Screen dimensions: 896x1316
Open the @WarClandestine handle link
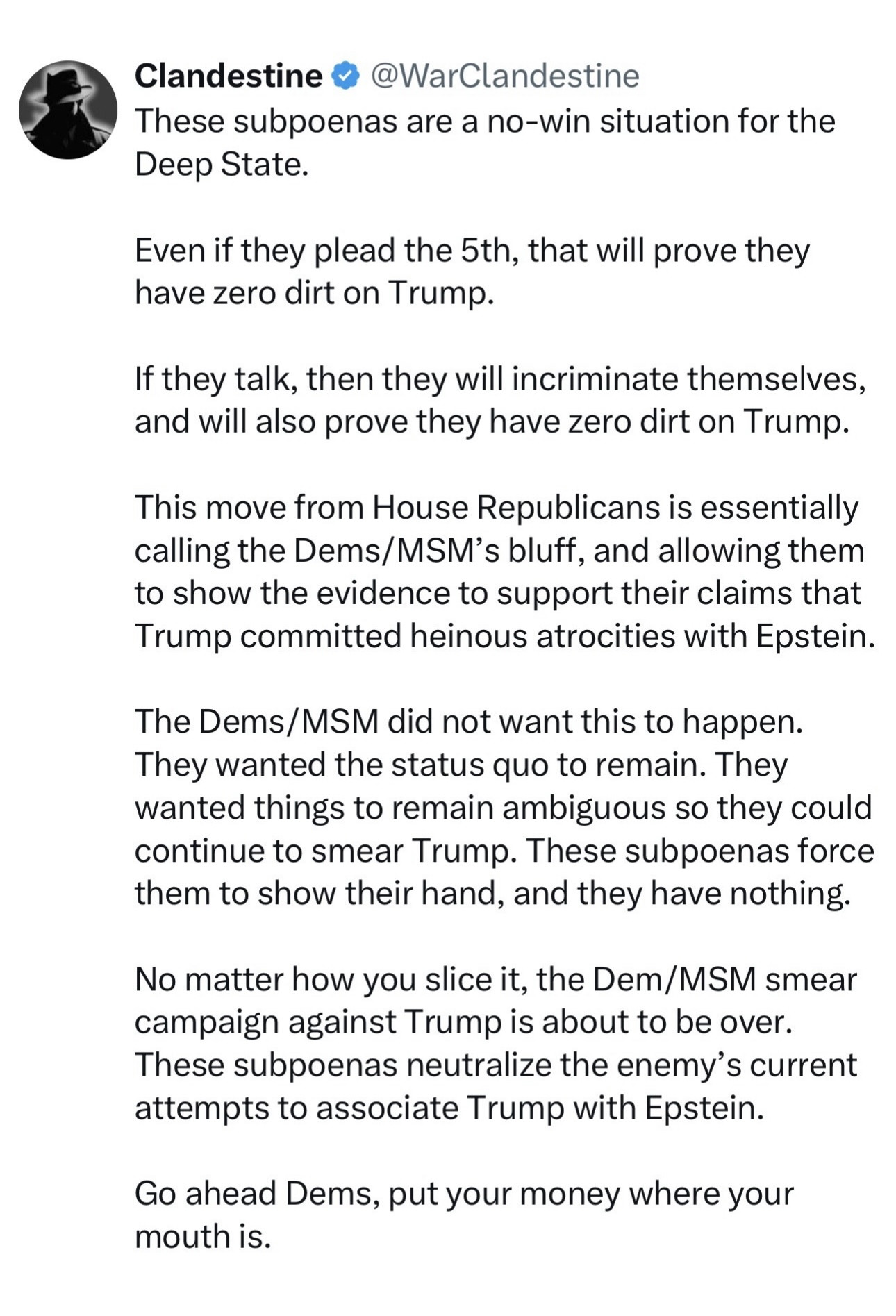point(505,76)
